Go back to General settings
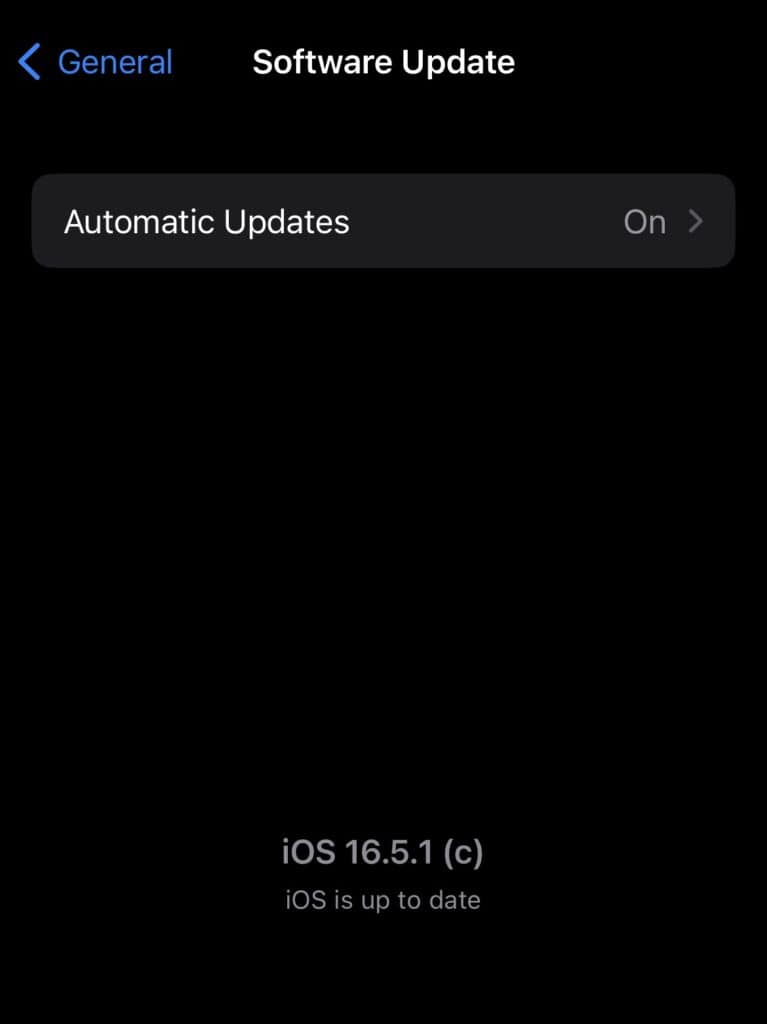The height and width of the screenshot is (1024, 767). (96, 62)
